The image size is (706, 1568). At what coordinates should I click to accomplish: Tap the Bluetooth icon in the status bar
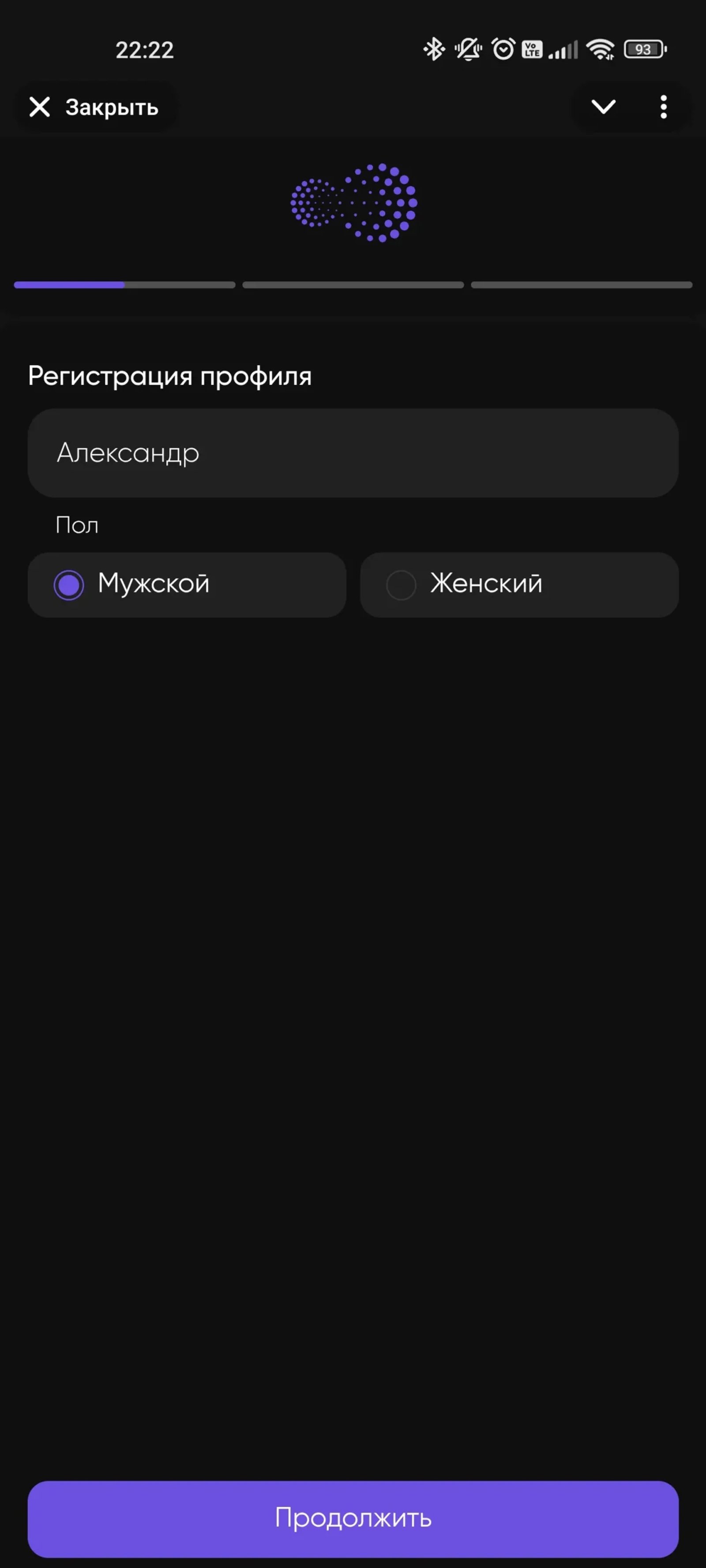click(434, 49)
